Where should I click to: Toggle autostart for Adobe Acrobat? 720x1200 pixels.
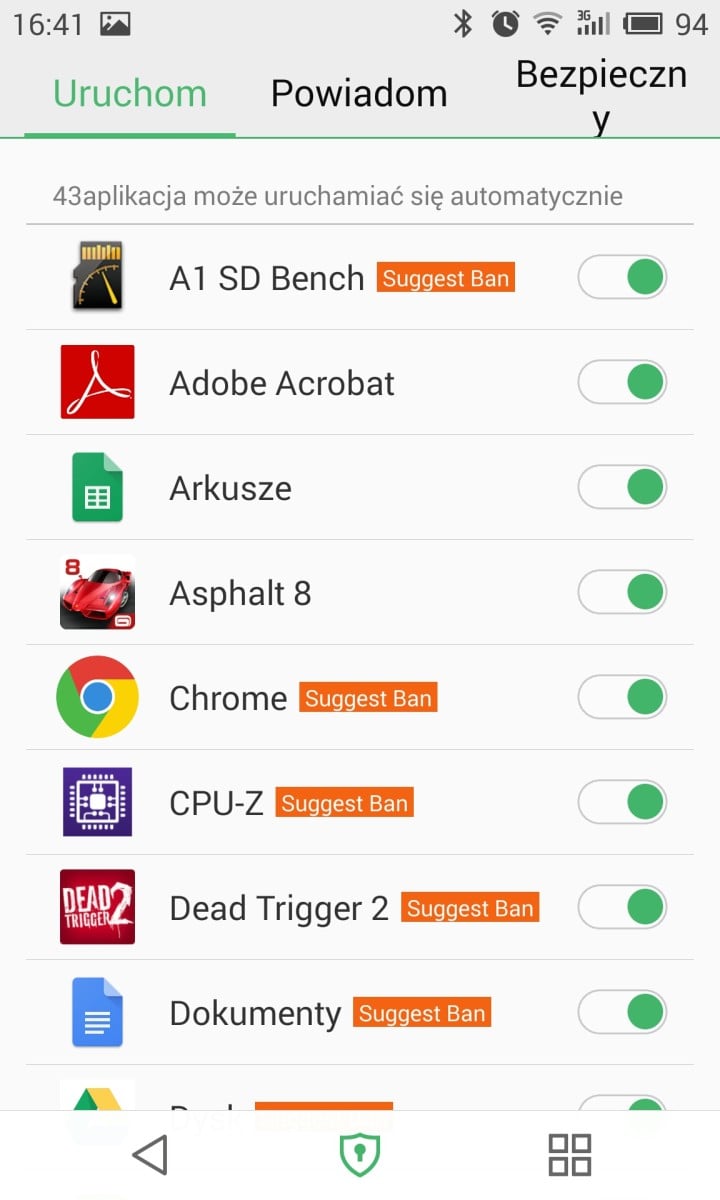point(622,382)
